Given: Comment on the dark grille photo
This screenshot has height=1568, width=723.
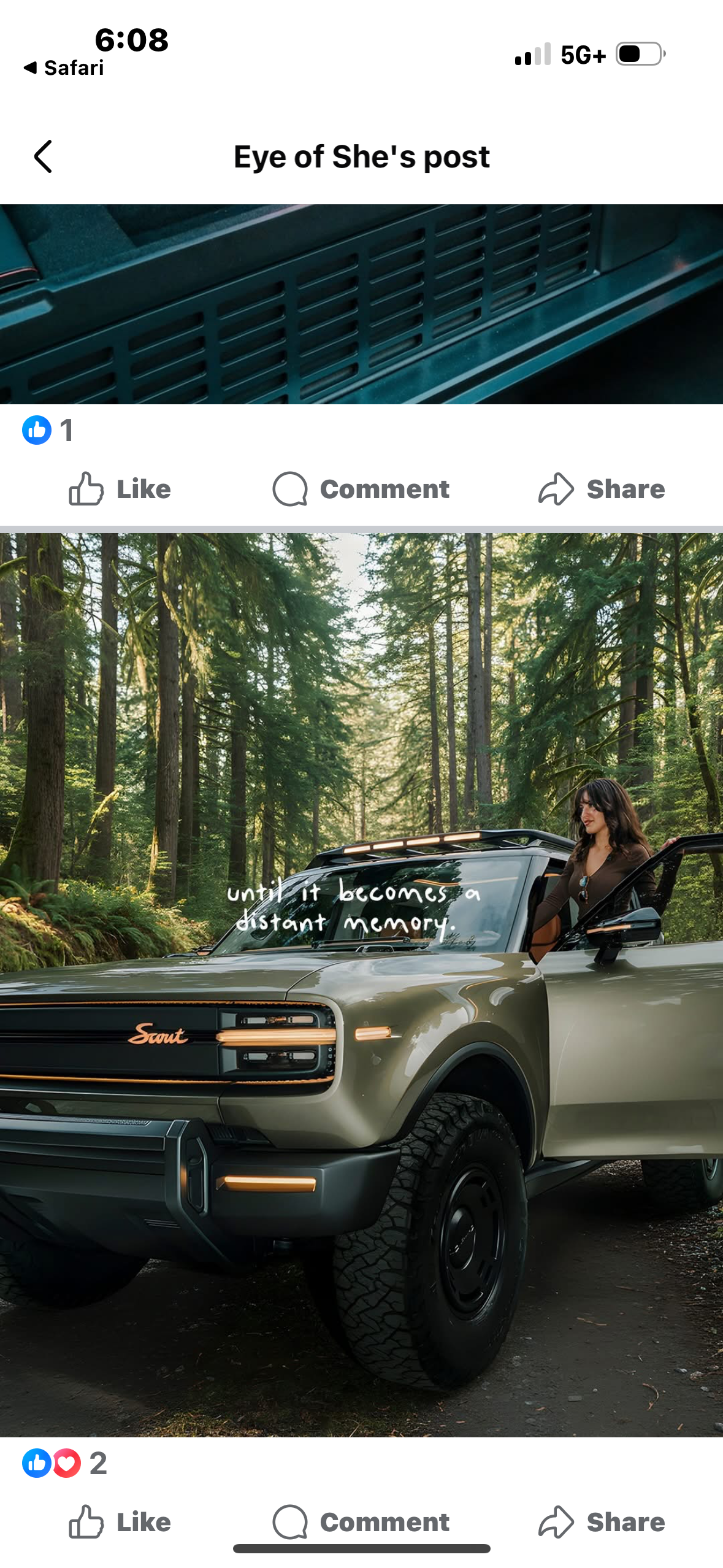Looking at the screenshot, I should coord(361,489).
